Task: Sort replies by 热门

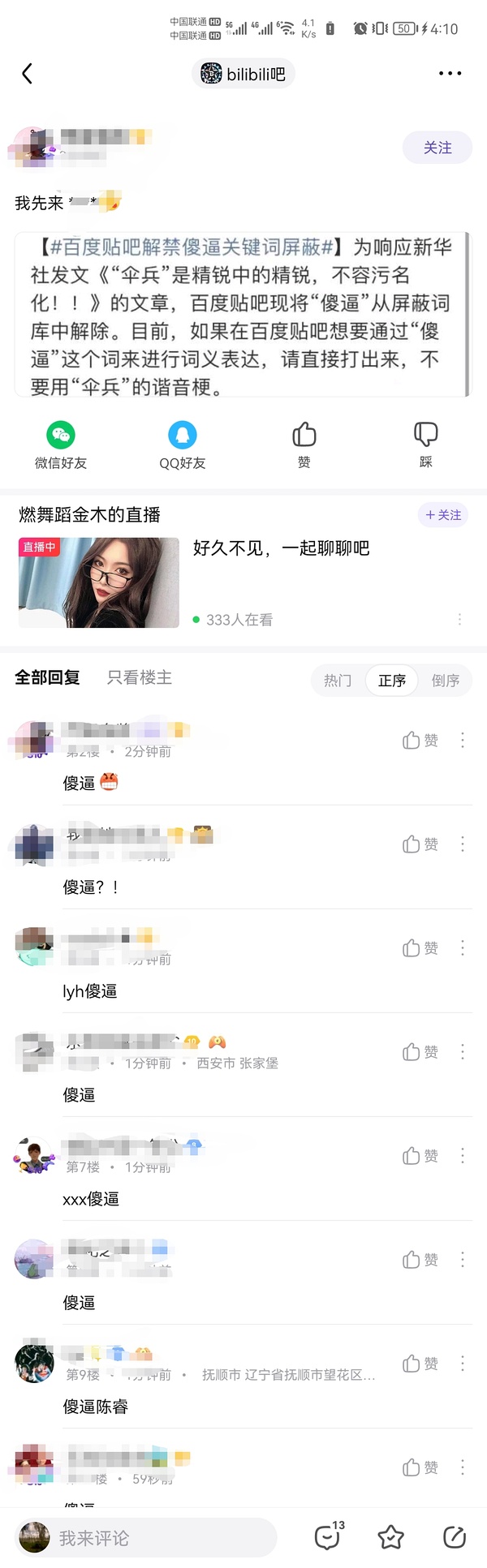Action: click(x=338, y=681)
